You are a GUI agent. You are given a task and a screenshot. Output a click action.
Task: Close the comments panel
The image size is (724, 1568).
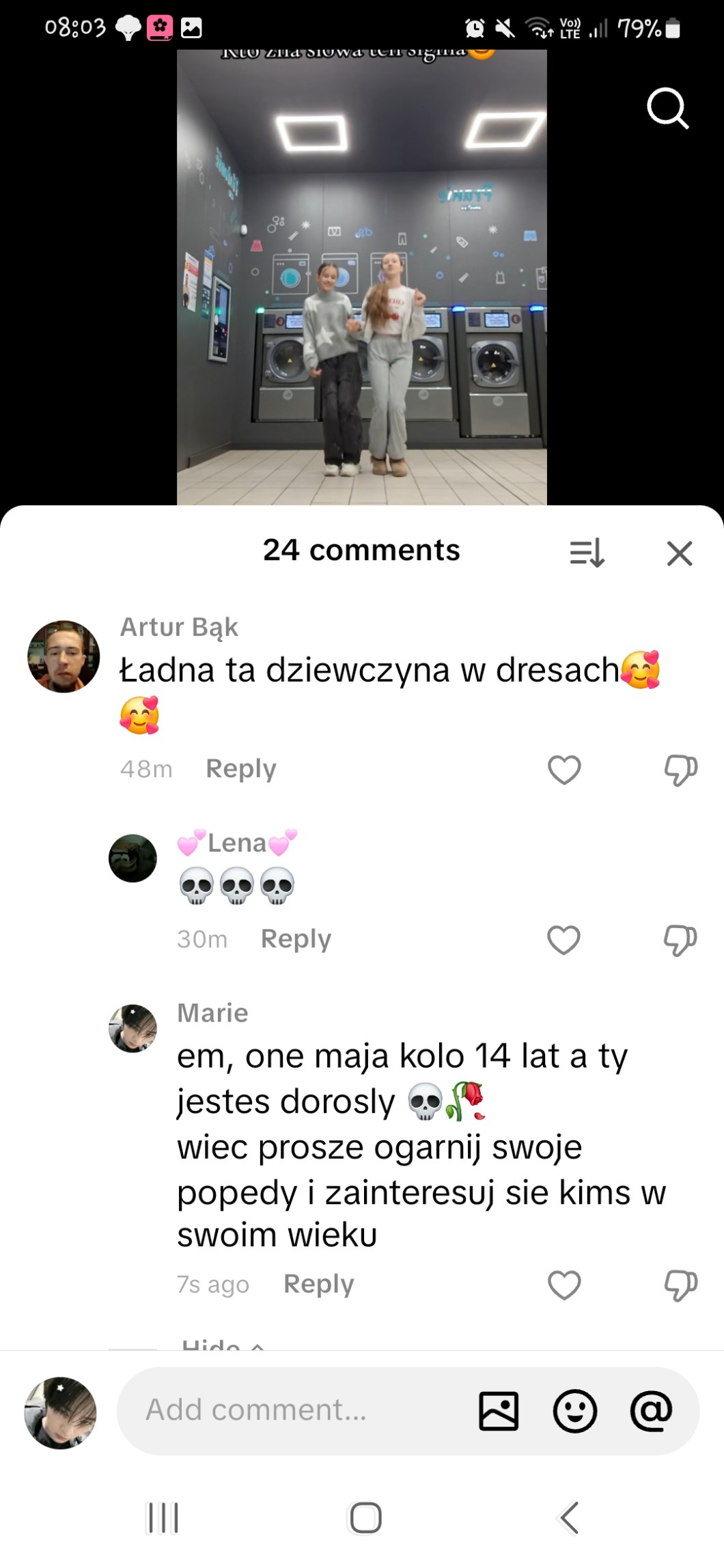(x=679, y=553)
